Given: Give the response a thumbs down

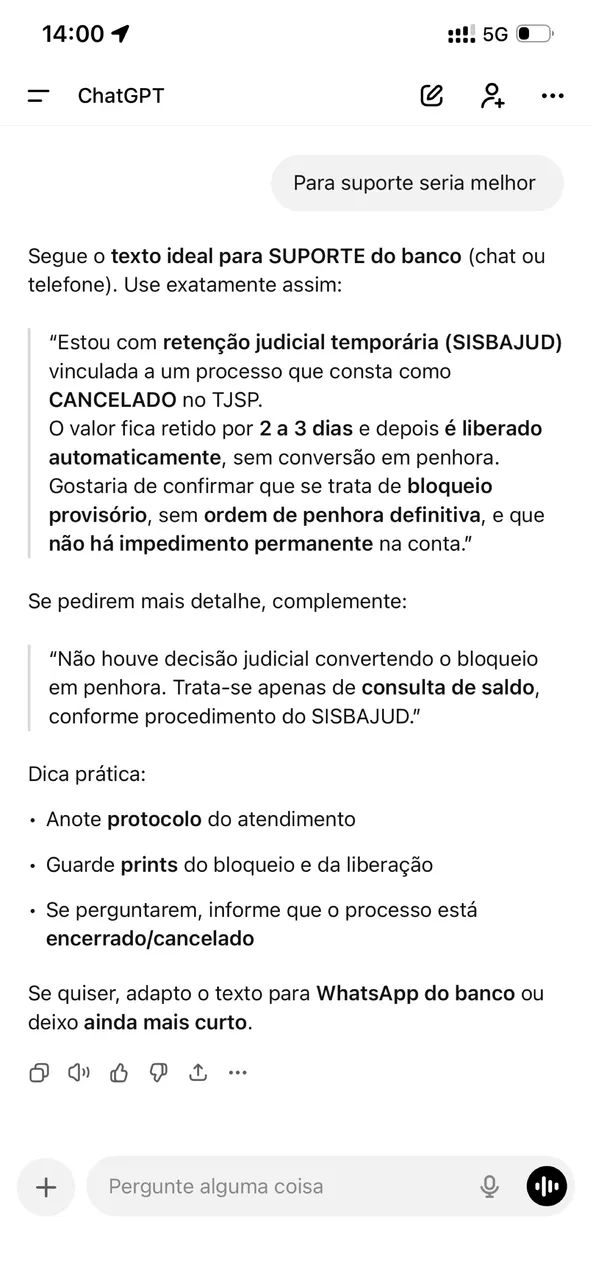Looking at the screenshot, I should 158,1073.
